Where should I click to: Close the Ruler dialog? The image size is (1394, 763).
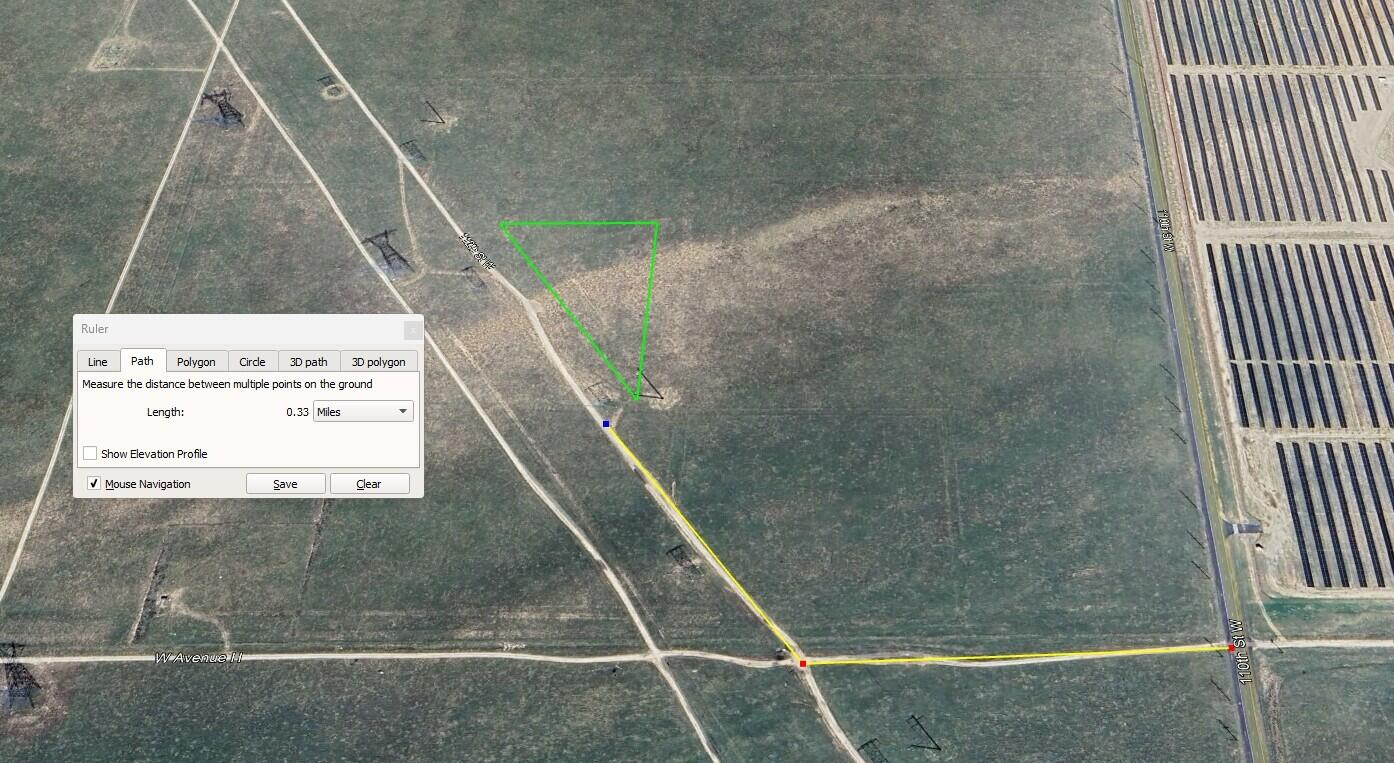412,329
